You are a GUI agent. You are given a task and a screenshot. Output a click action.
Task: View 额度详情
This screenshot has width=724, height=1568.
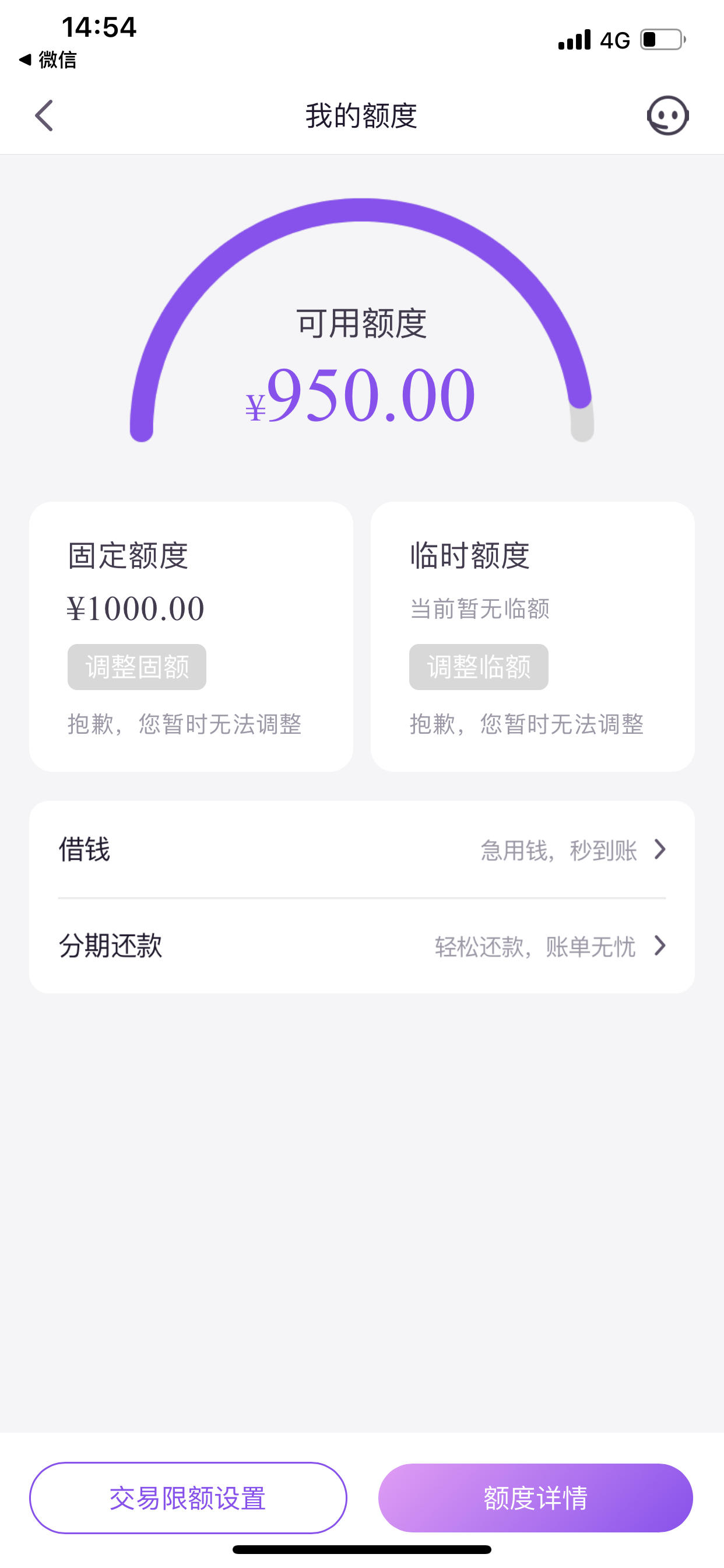(535, 1498)
